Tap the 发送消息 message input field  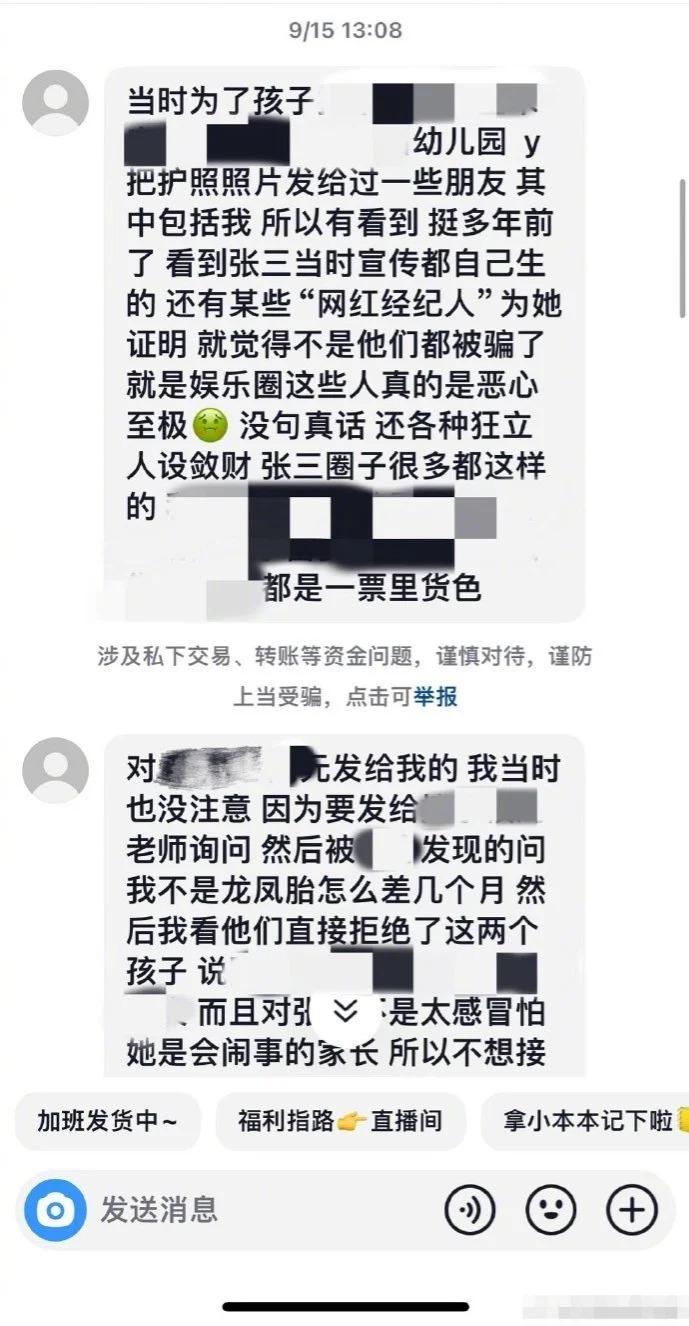point(260,1212)
